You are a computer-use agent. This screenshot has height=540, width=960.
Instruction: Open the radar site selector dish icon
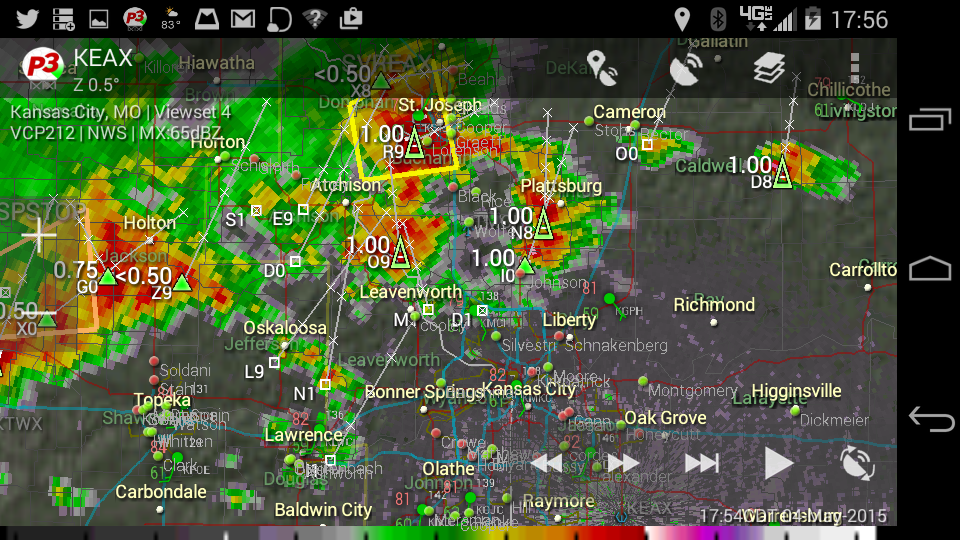click(685, 69)
